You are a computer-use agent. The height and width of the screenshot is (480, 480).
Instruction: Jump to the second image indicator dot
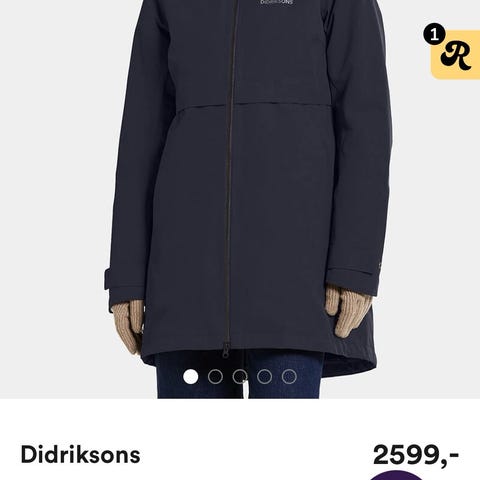coord(215,377)
